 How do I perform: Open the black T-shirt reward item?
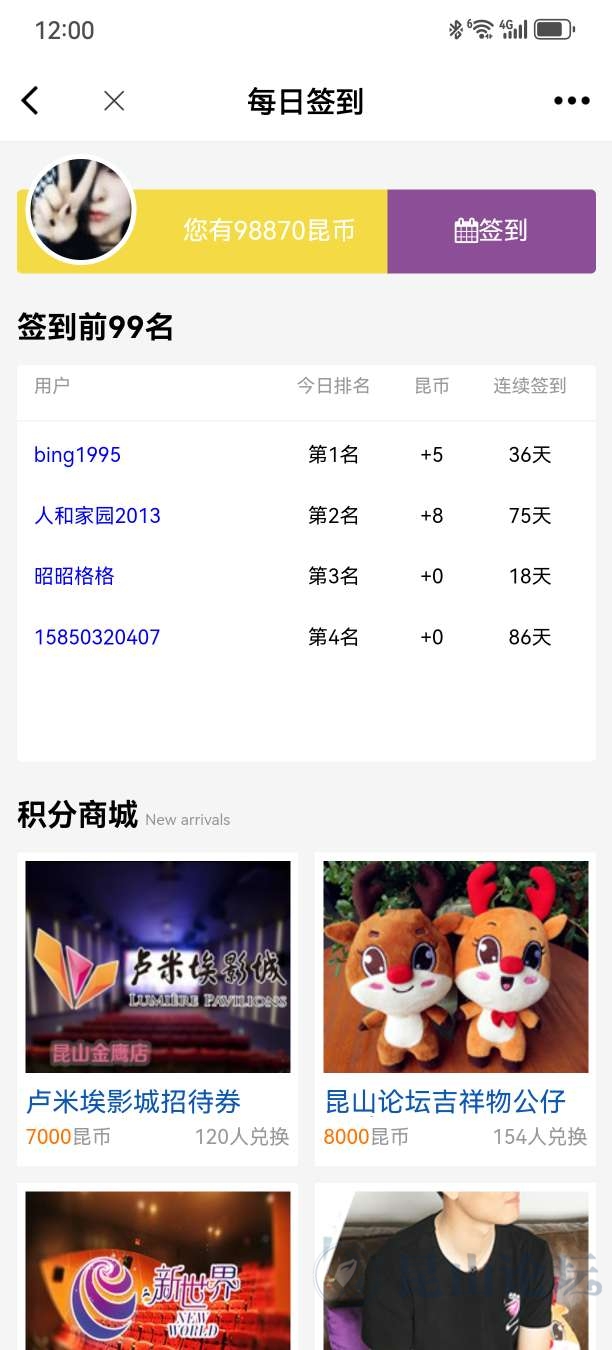[x=455, y=1270]
